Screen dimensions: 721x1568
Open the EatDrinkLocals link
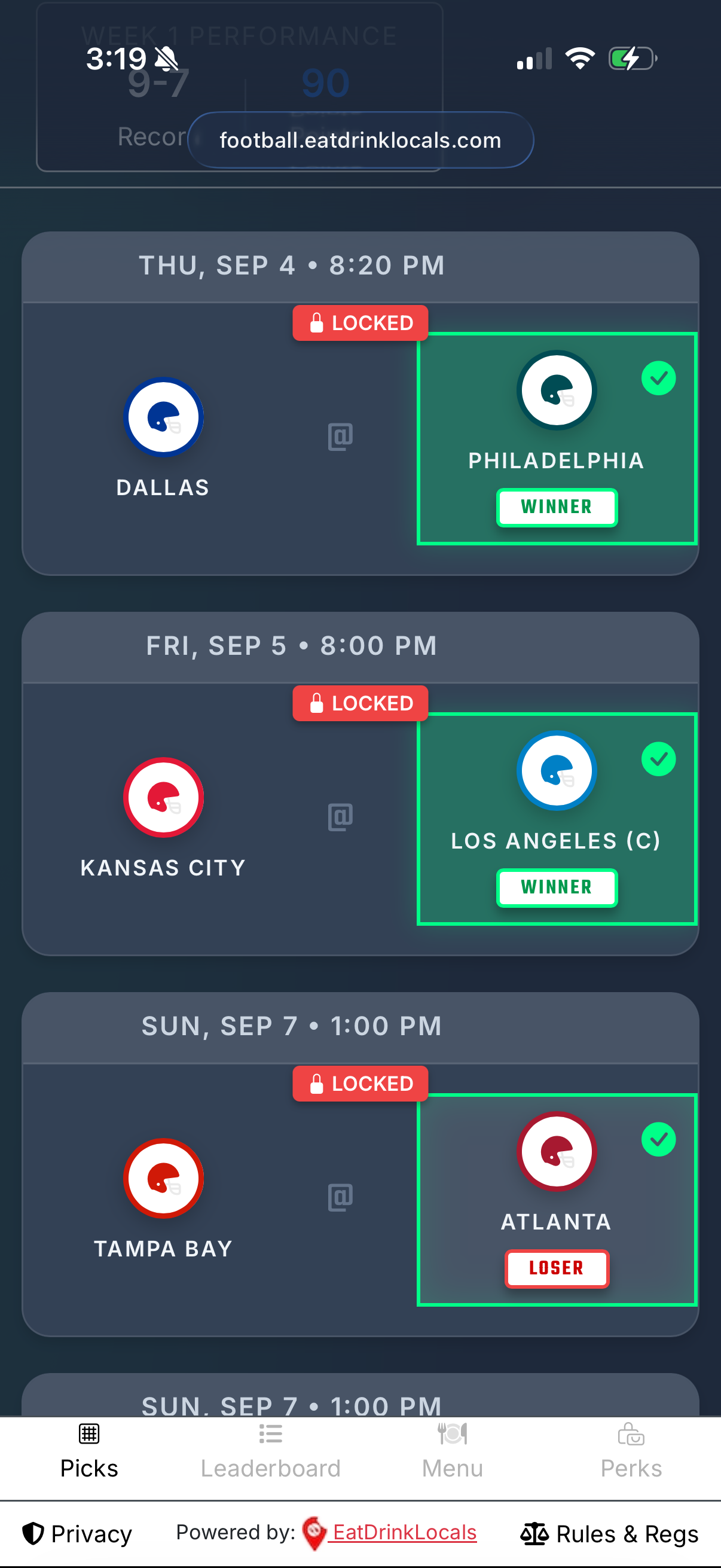tap(404, 1532)
